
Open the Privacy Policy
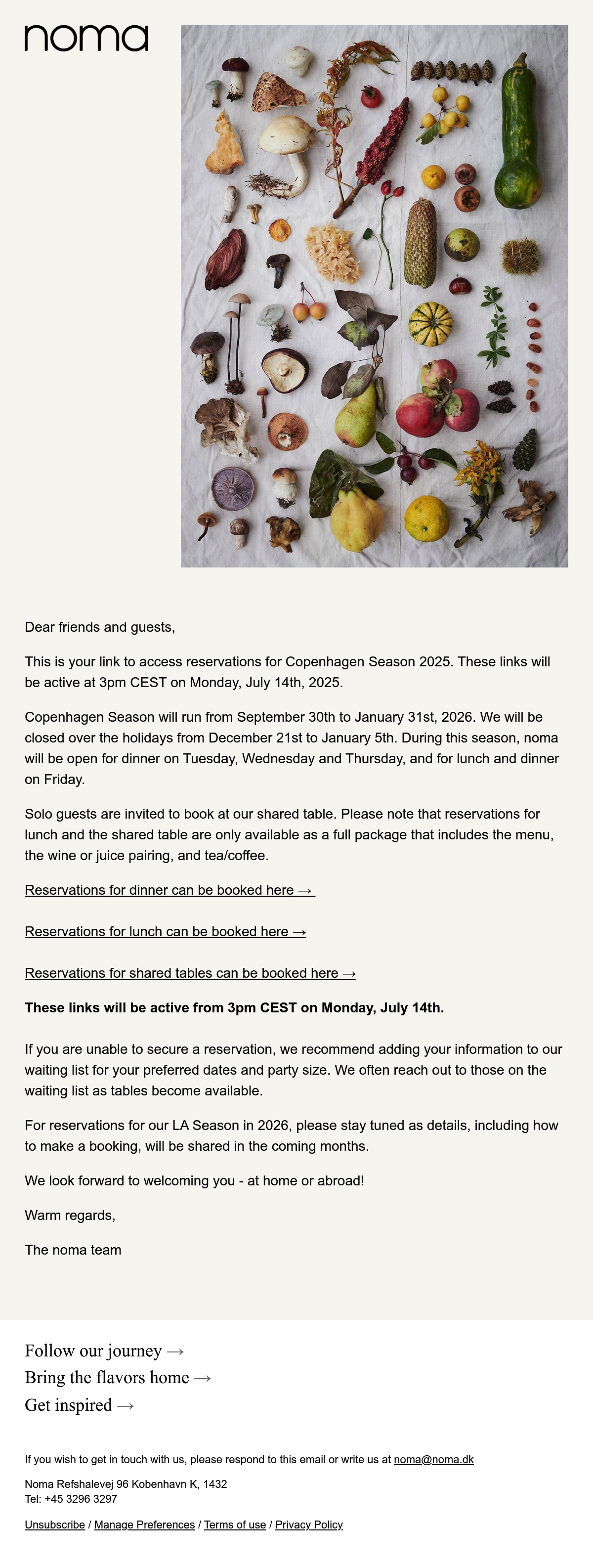(309, 1525)
